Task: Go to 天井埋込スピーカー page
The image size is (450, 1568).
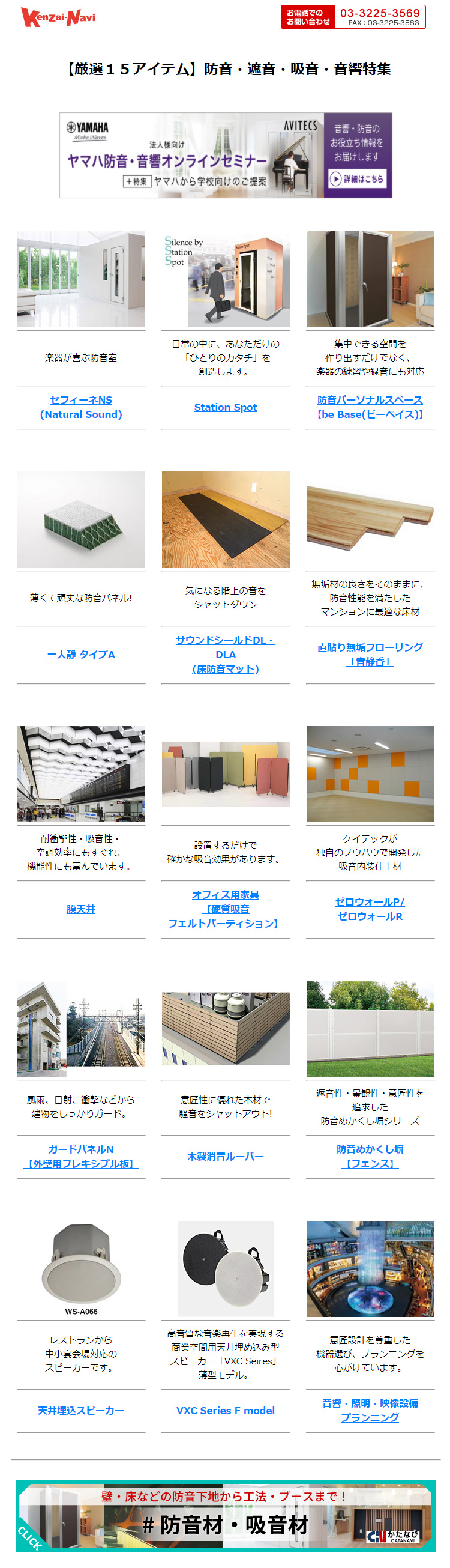Action: 81,1410
